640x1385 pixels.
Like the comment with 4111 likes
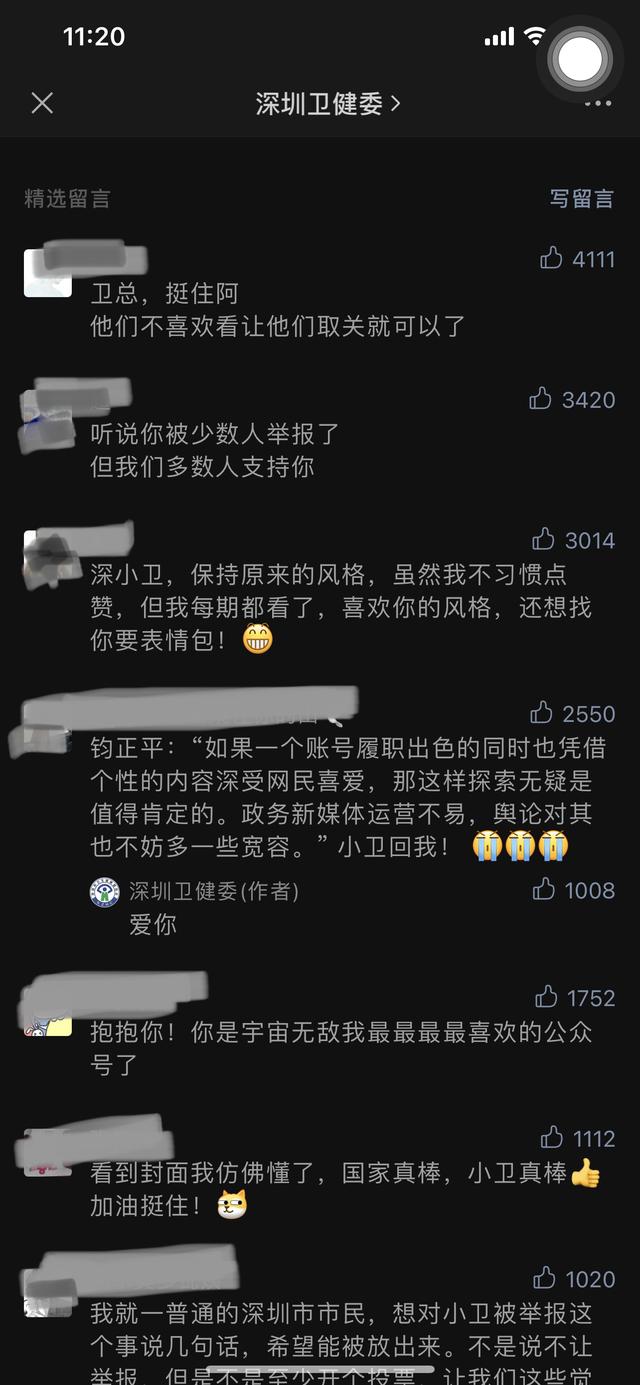(552, 259)
